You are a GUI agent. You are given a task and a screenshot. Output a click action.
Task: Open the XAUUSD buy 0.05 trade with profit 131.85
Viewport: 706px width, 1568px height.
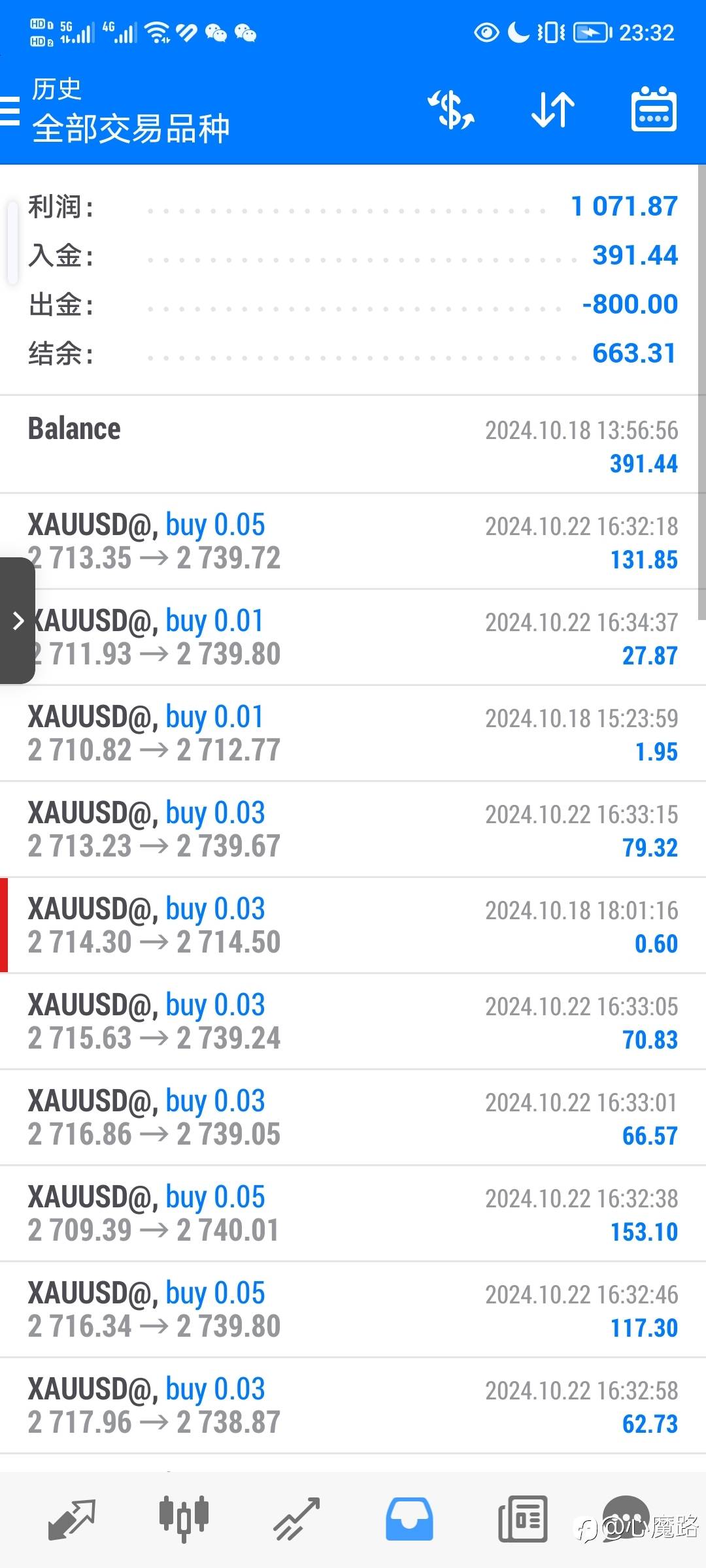353,542
